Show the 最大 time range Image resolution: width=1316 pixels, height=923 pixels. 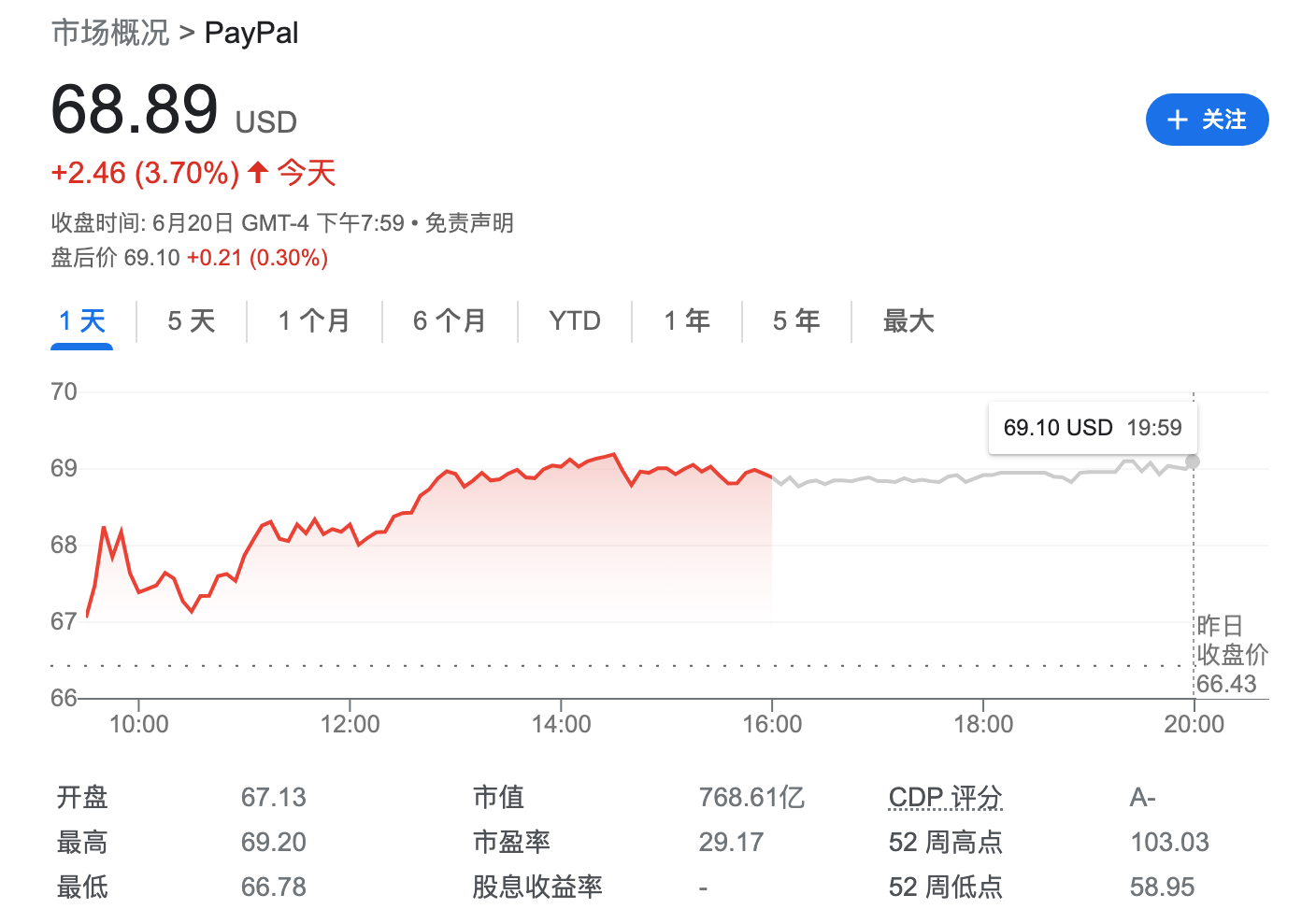pos(908,321)
